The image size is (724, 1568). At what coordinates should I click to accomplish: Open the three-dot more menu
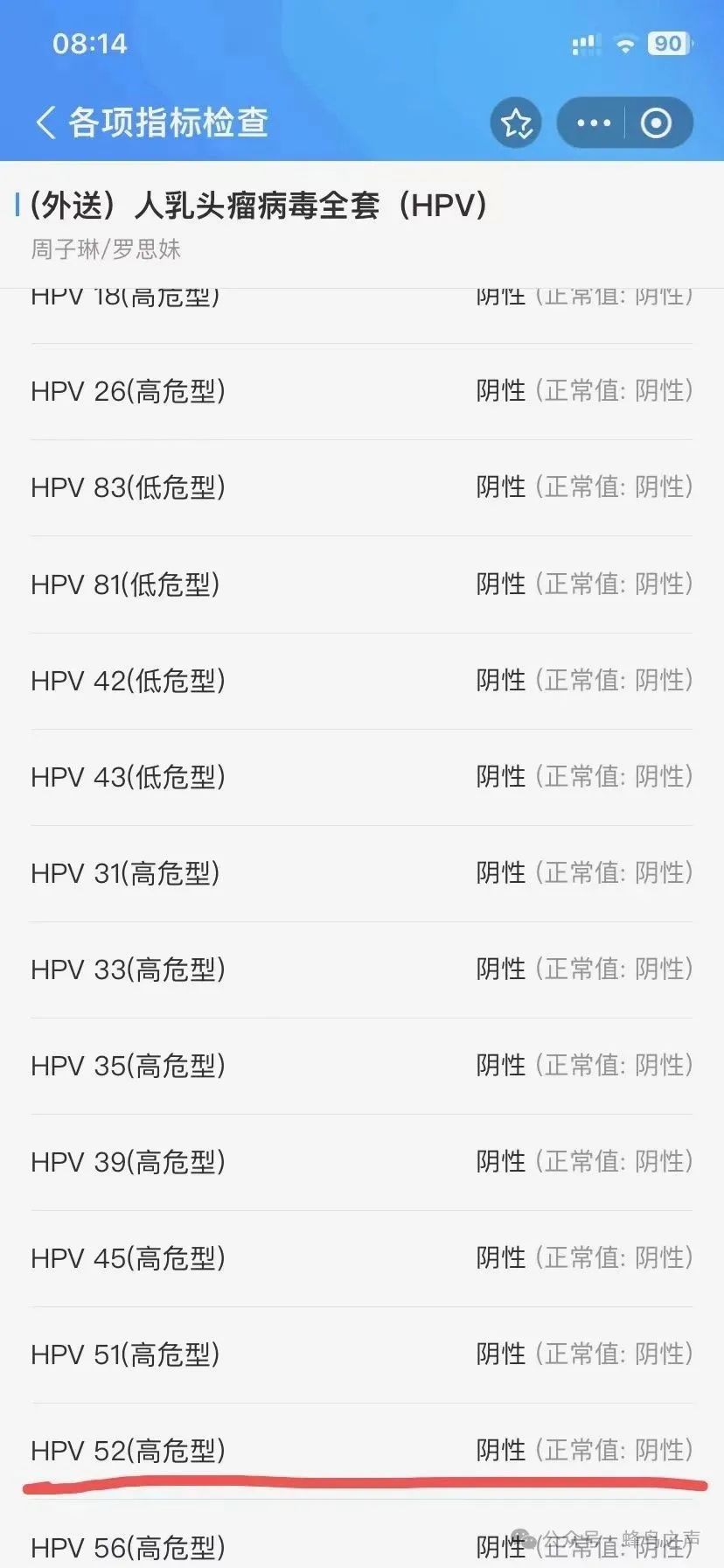594,122
